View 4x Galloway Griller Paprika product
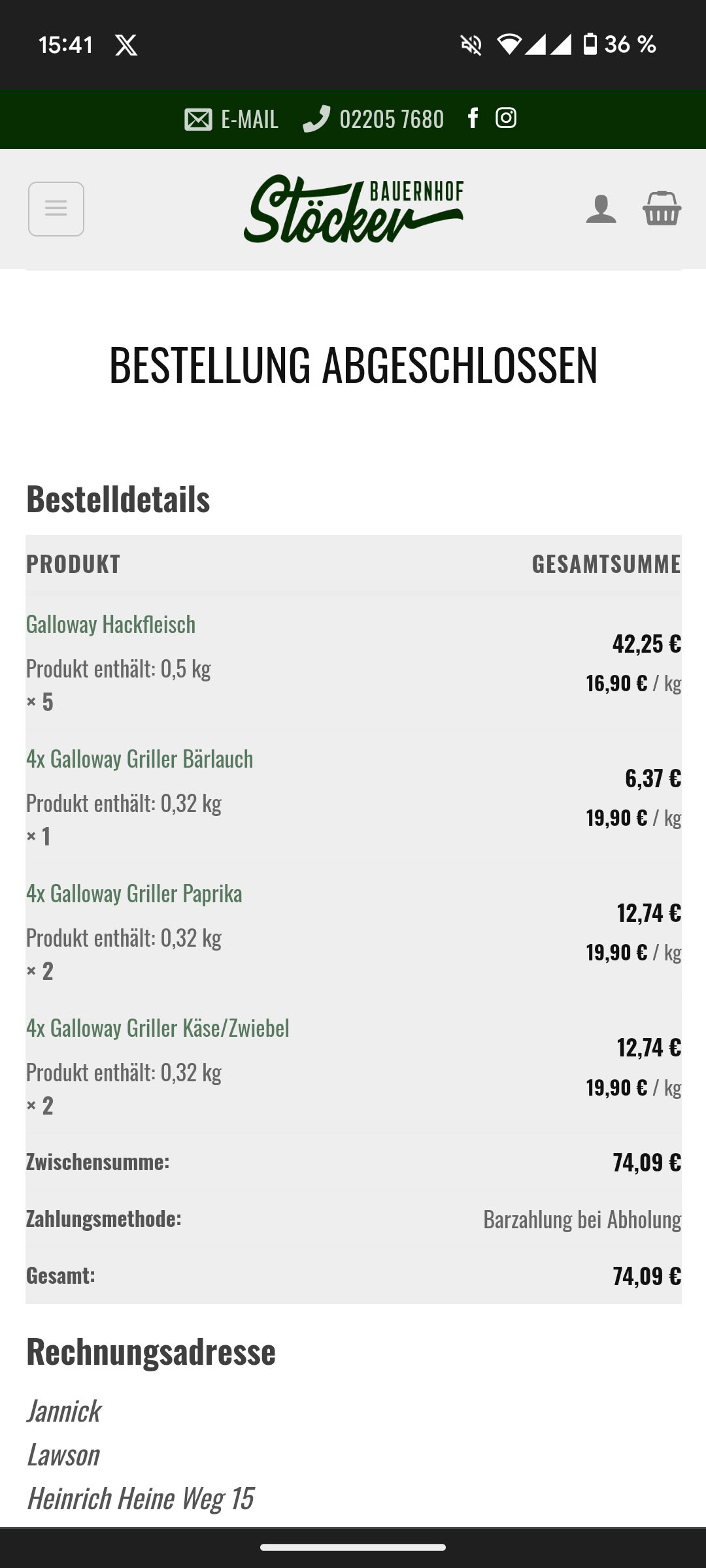Viewport: 706px width, 1568px height. click(134, 894)
